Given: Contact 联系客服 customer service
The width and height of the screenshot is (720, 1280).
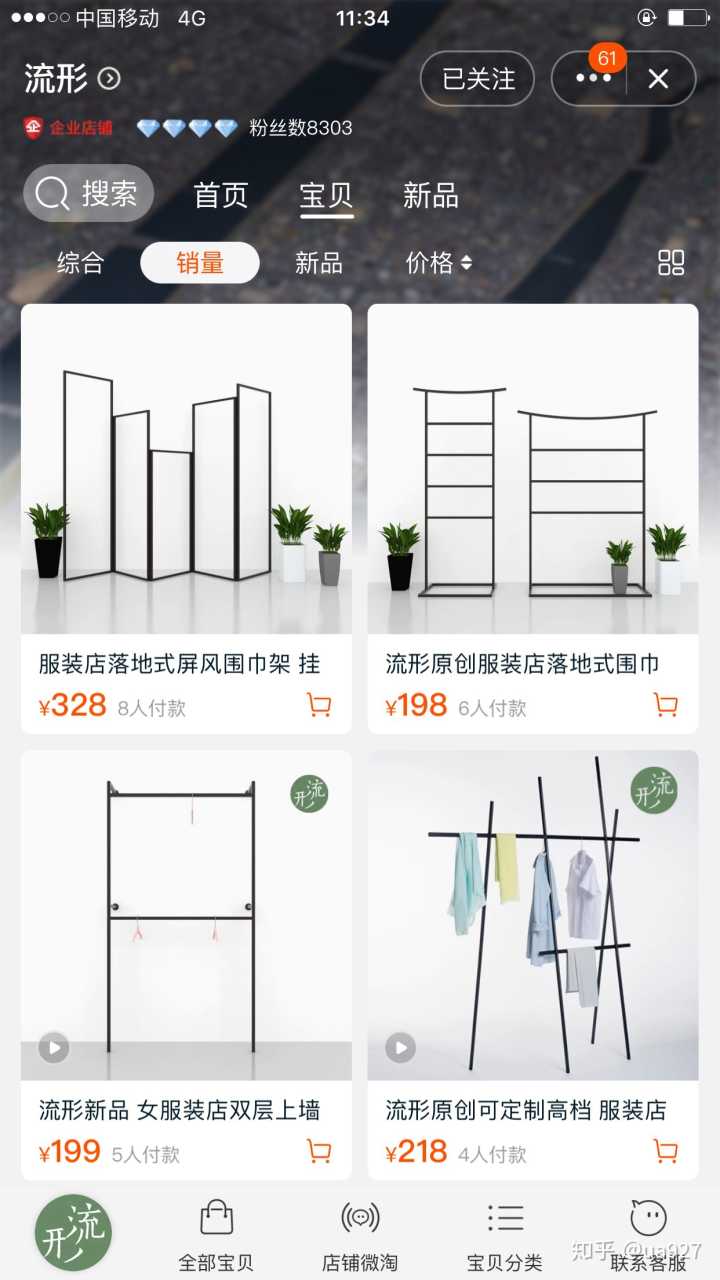Looking at the screenshot, I should click(x=648, y=1235).
